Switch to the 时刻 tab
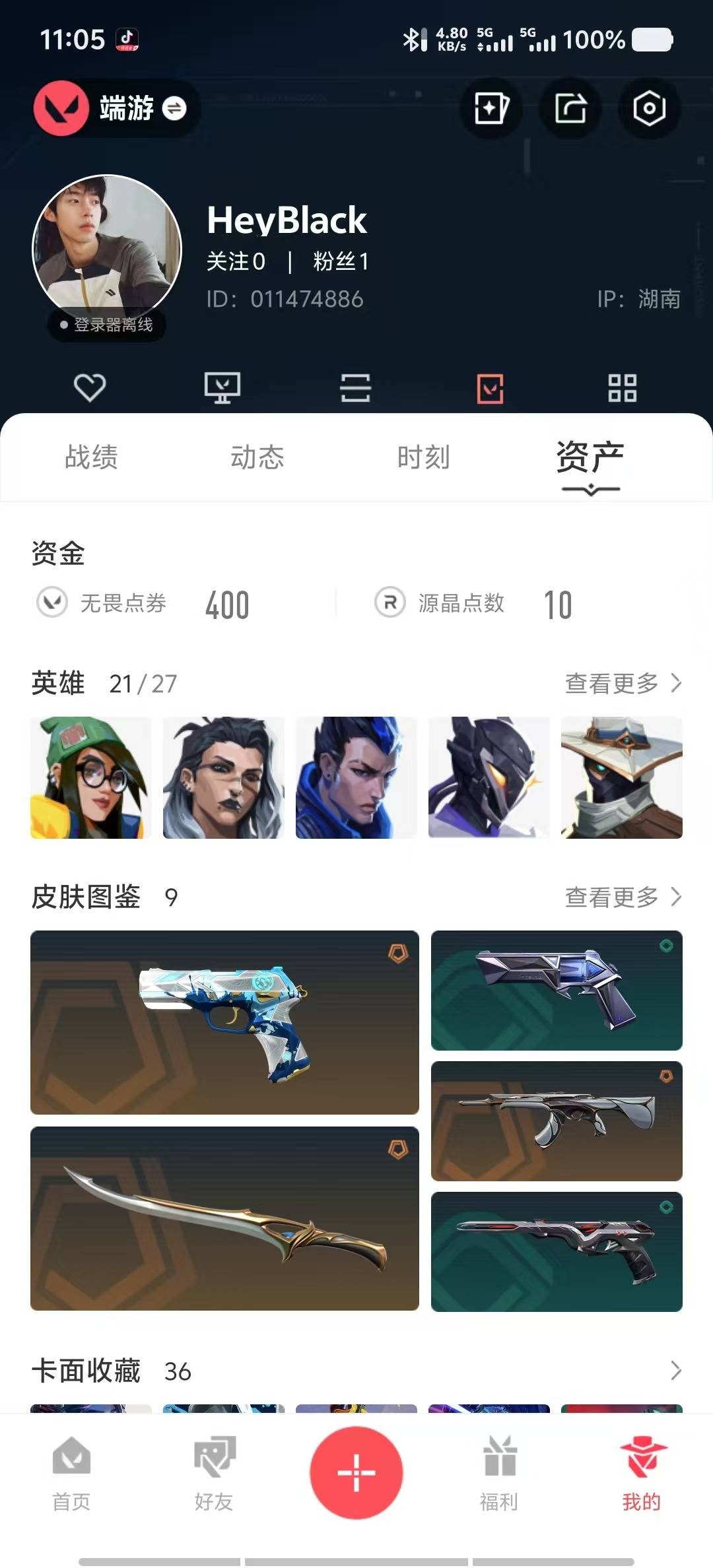 click(x=424, y=457)
